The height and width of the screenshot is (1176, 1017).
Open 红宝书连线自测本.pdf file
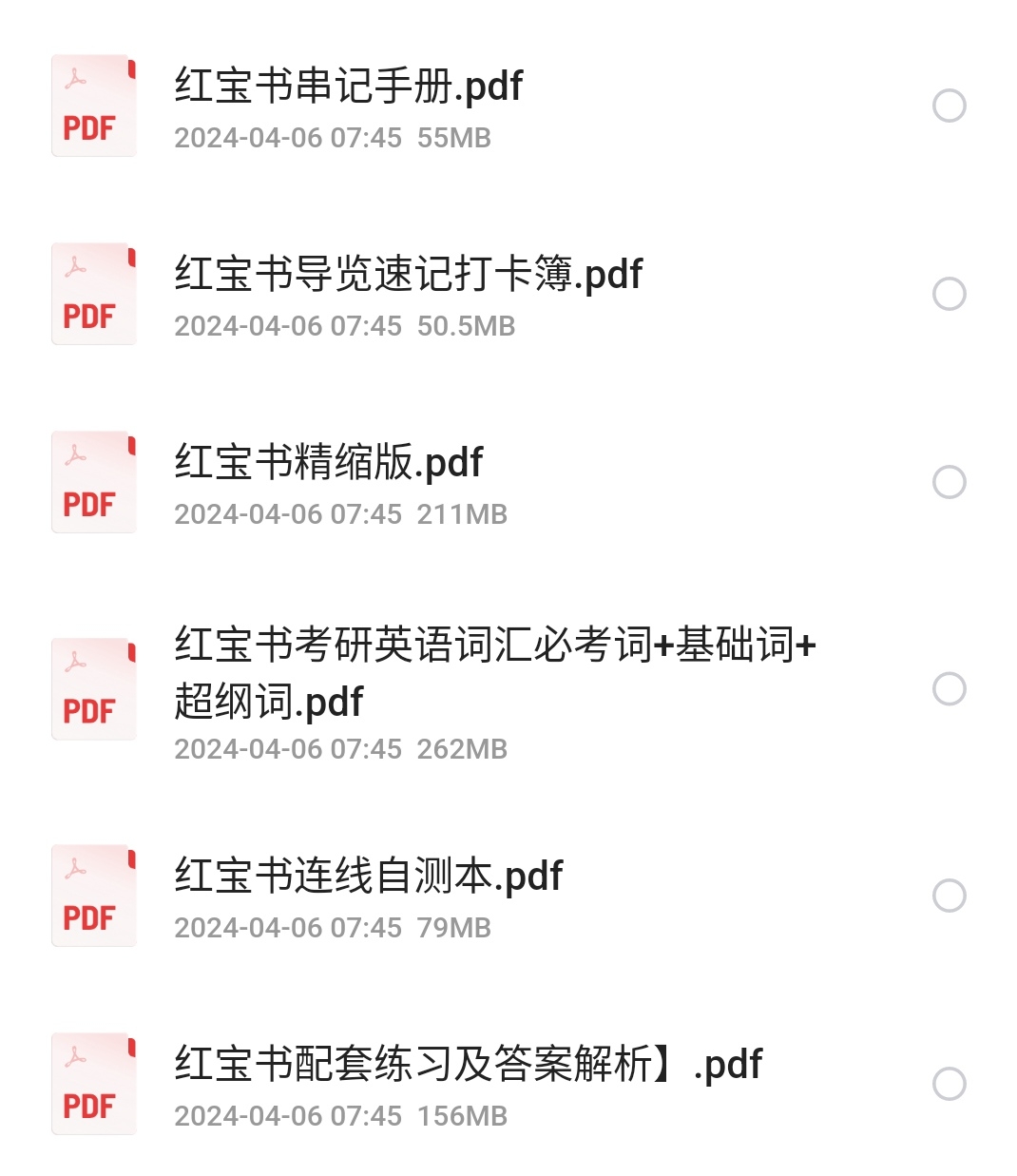click(368, 877)
